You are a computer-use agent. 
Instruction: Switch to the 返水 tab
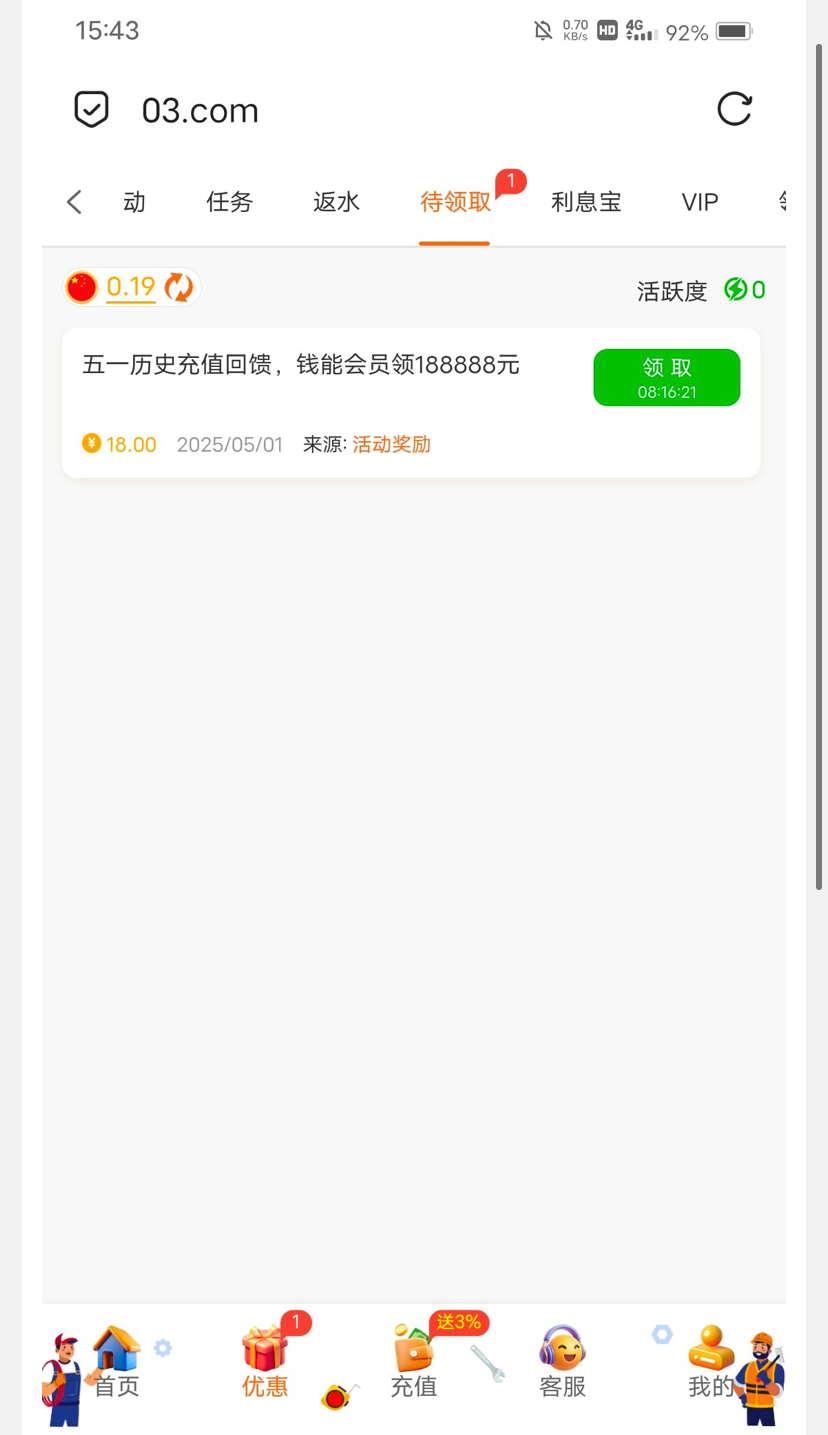coord(336,202)
